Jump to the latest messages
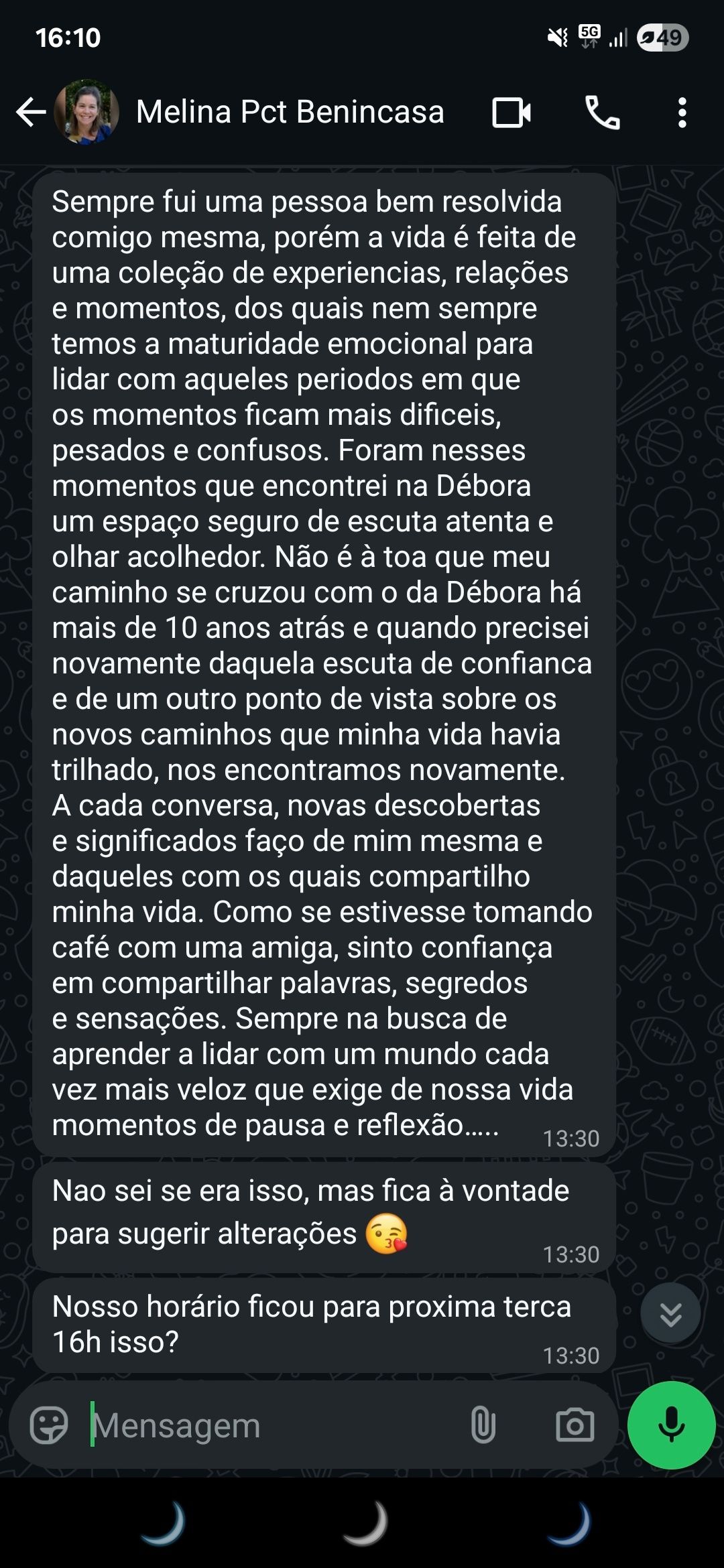The height and width of the screenshot is (1568, 724). (x=670, y=1314)
